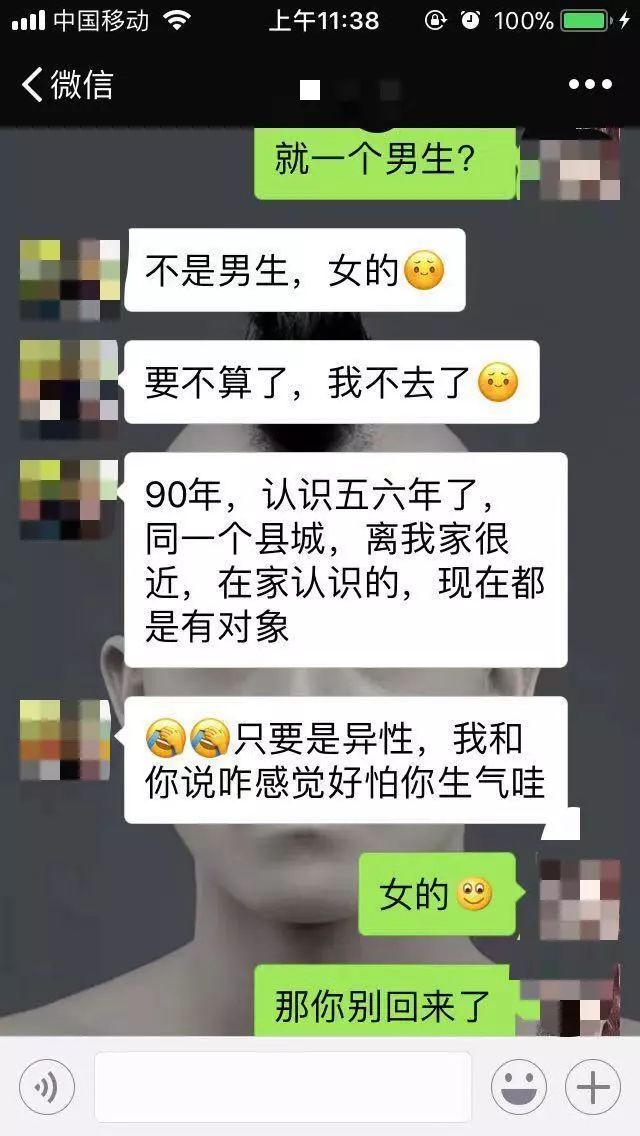
Task: Open the plus attachment menu
Action: point(593,1086)
